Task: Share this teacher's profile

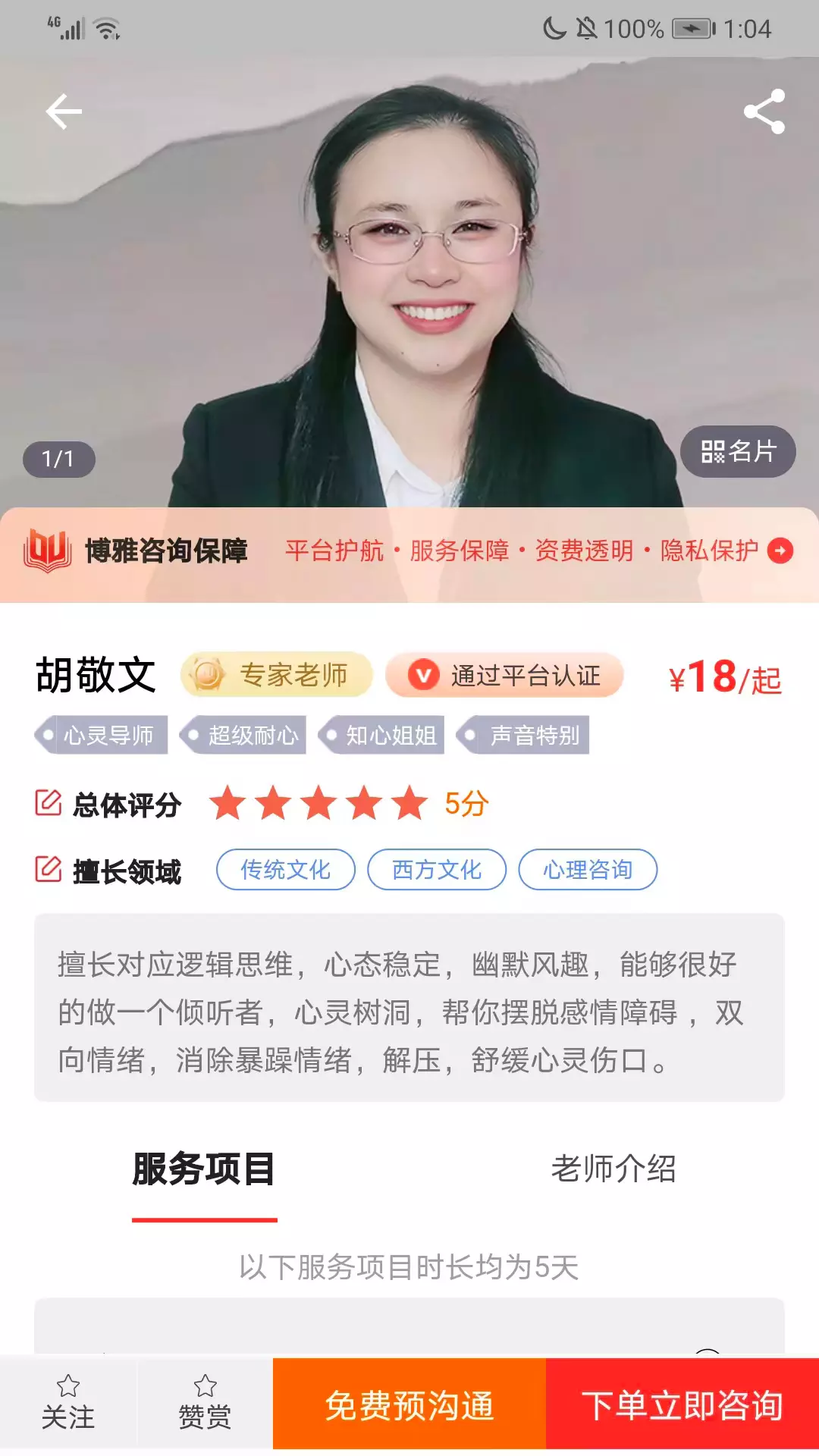Action: [x=764, y=111]
